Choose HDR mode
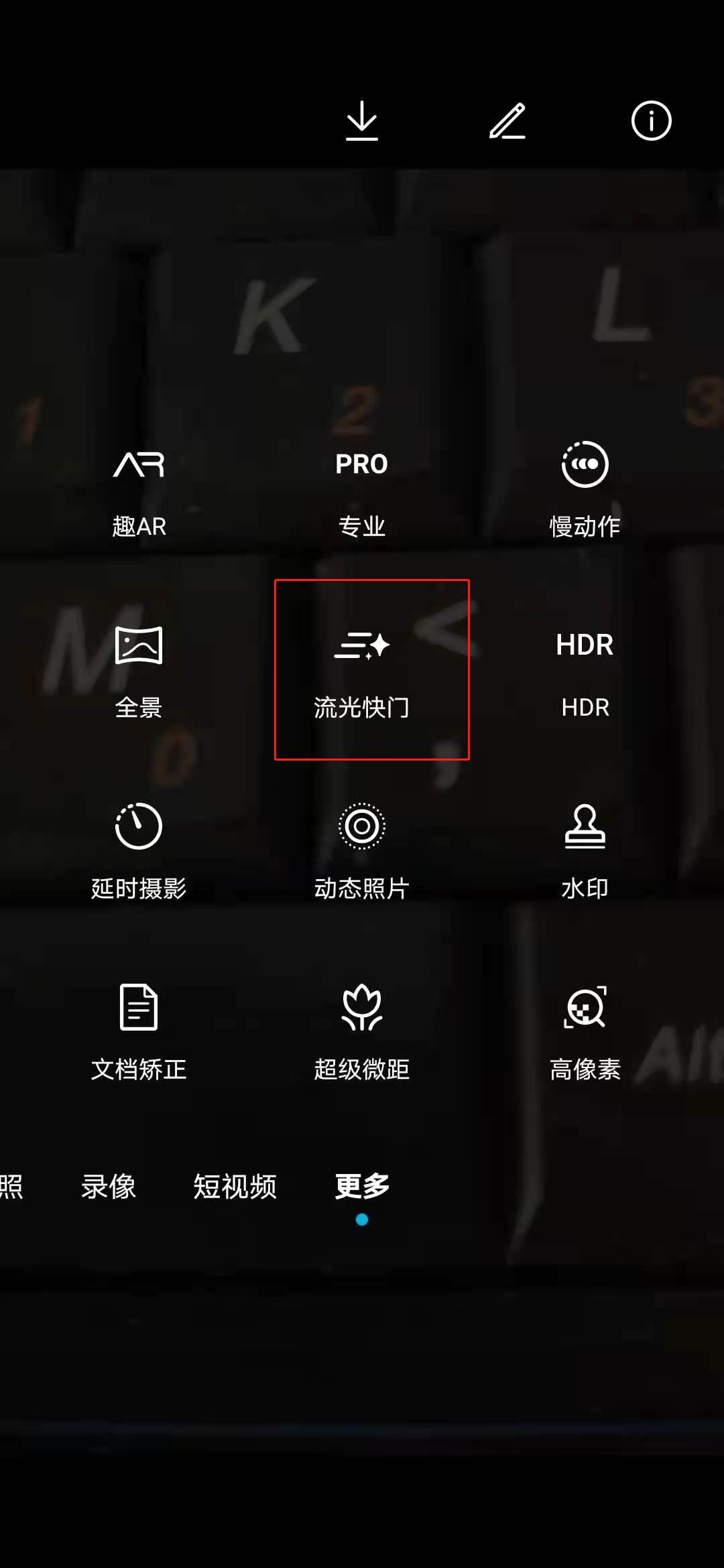Screen dimensions: 724x1568 pos(585,670)
